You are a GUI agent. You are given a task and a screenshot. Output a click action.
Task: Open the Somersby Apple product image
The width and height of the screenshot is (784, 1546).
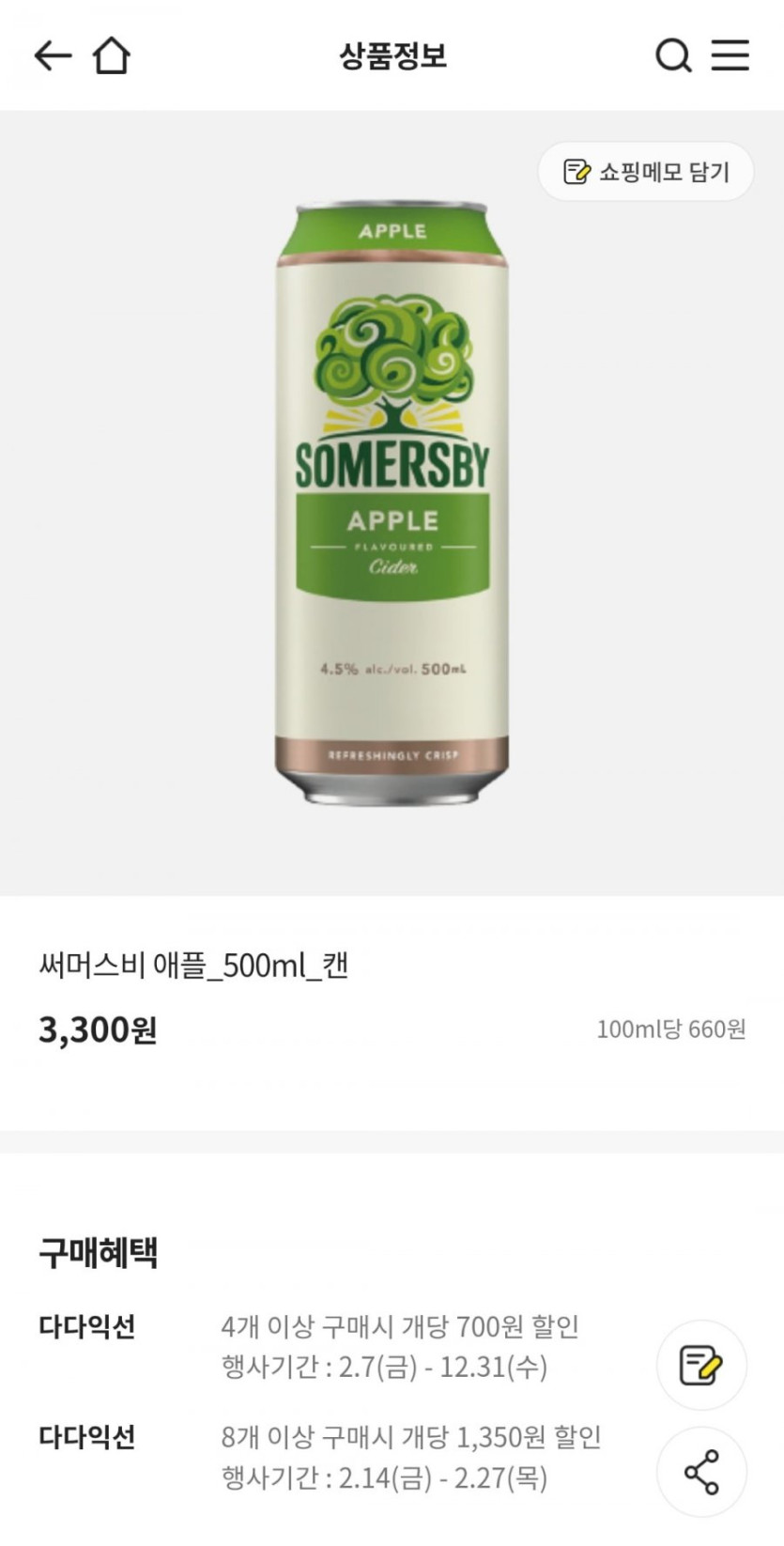point(392,502)
